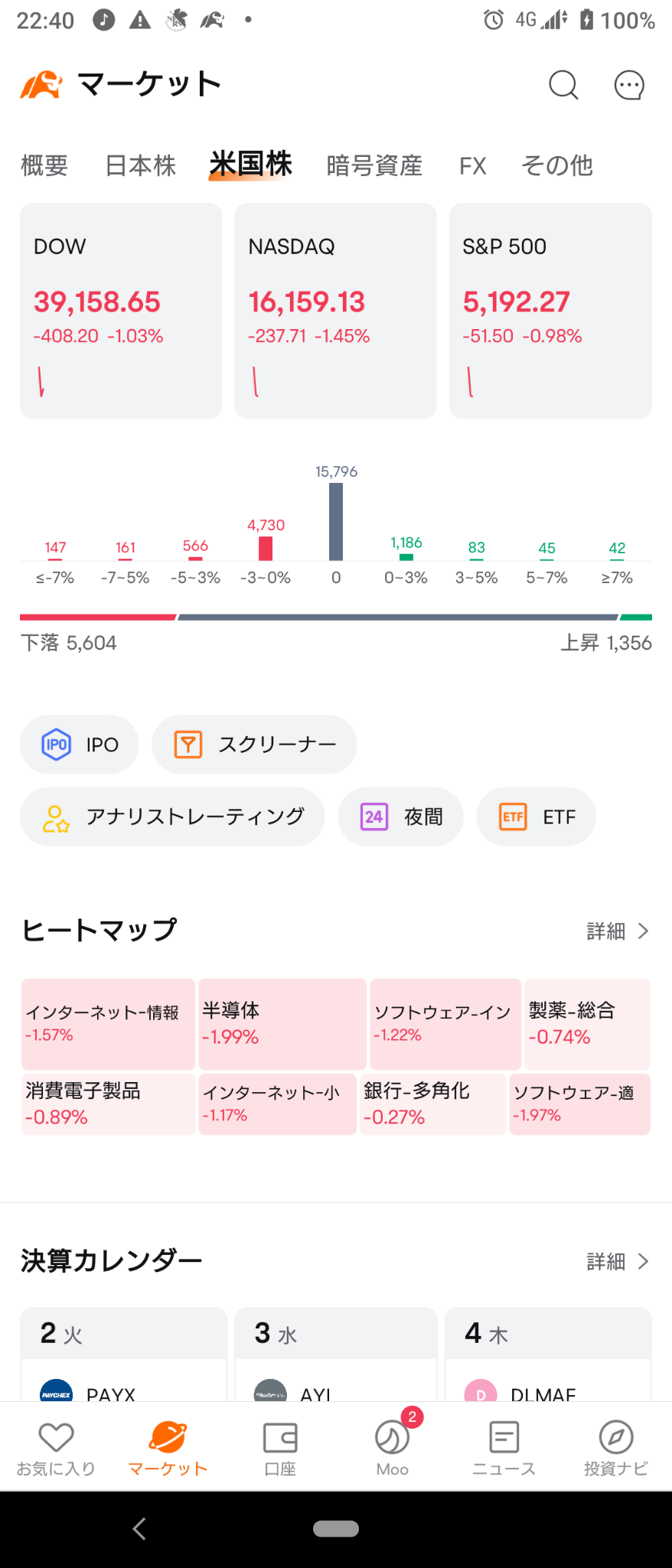
Task: Switch to the 暗号資産 tab
Action: (374, 165)
